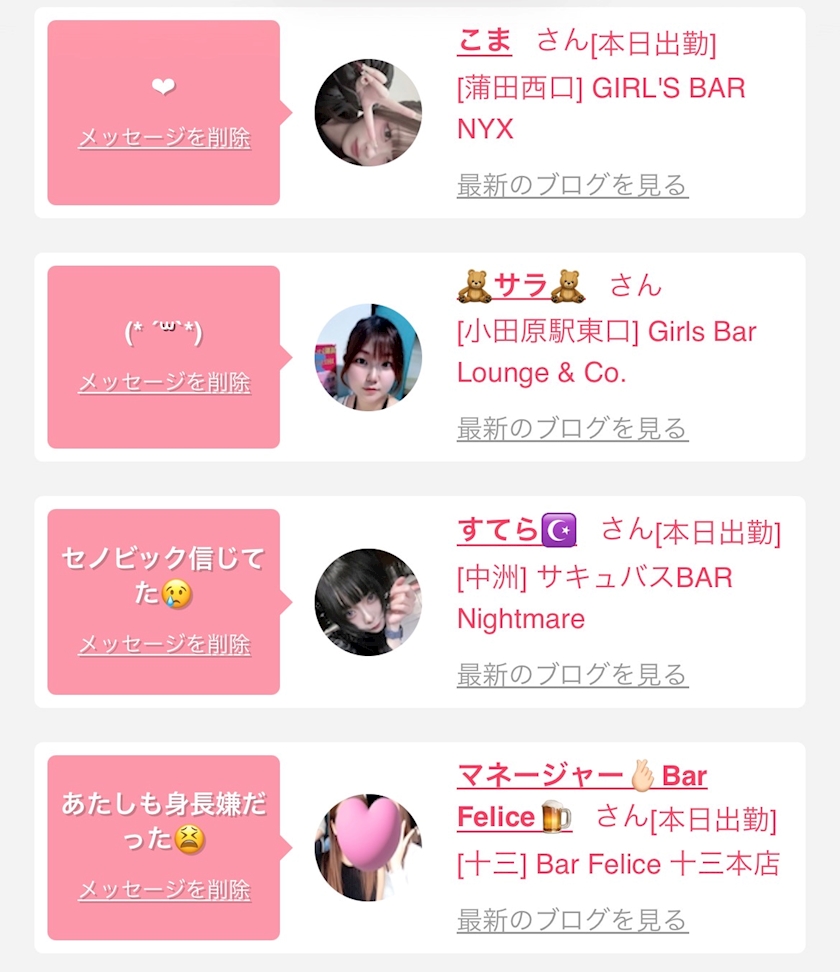Image resolution: width=840 pixels, height=972 pixels.
Task: Delete the あたしも身長嫌だった message
Action: 164,890
